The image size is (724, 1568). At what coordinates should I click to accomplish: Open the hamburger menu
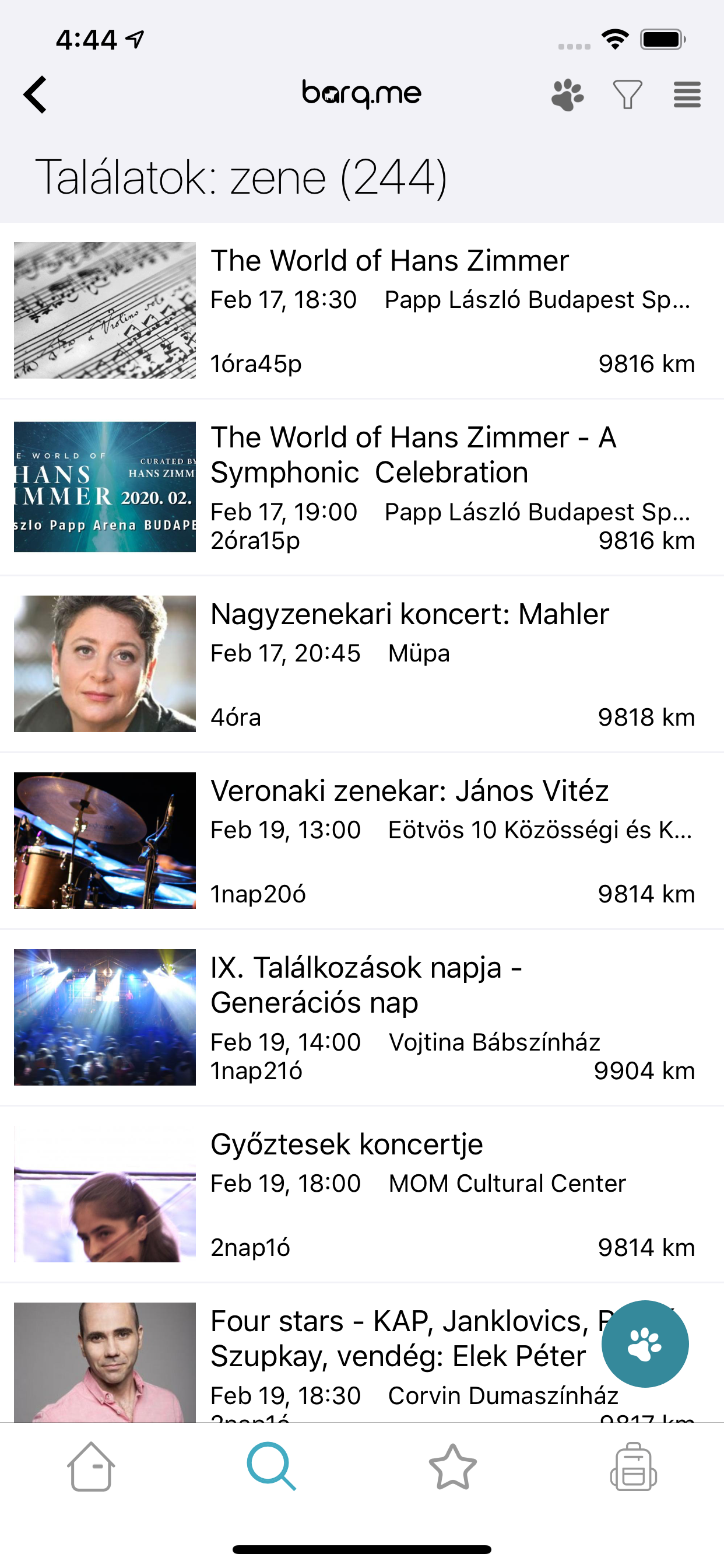click(687, 95)
